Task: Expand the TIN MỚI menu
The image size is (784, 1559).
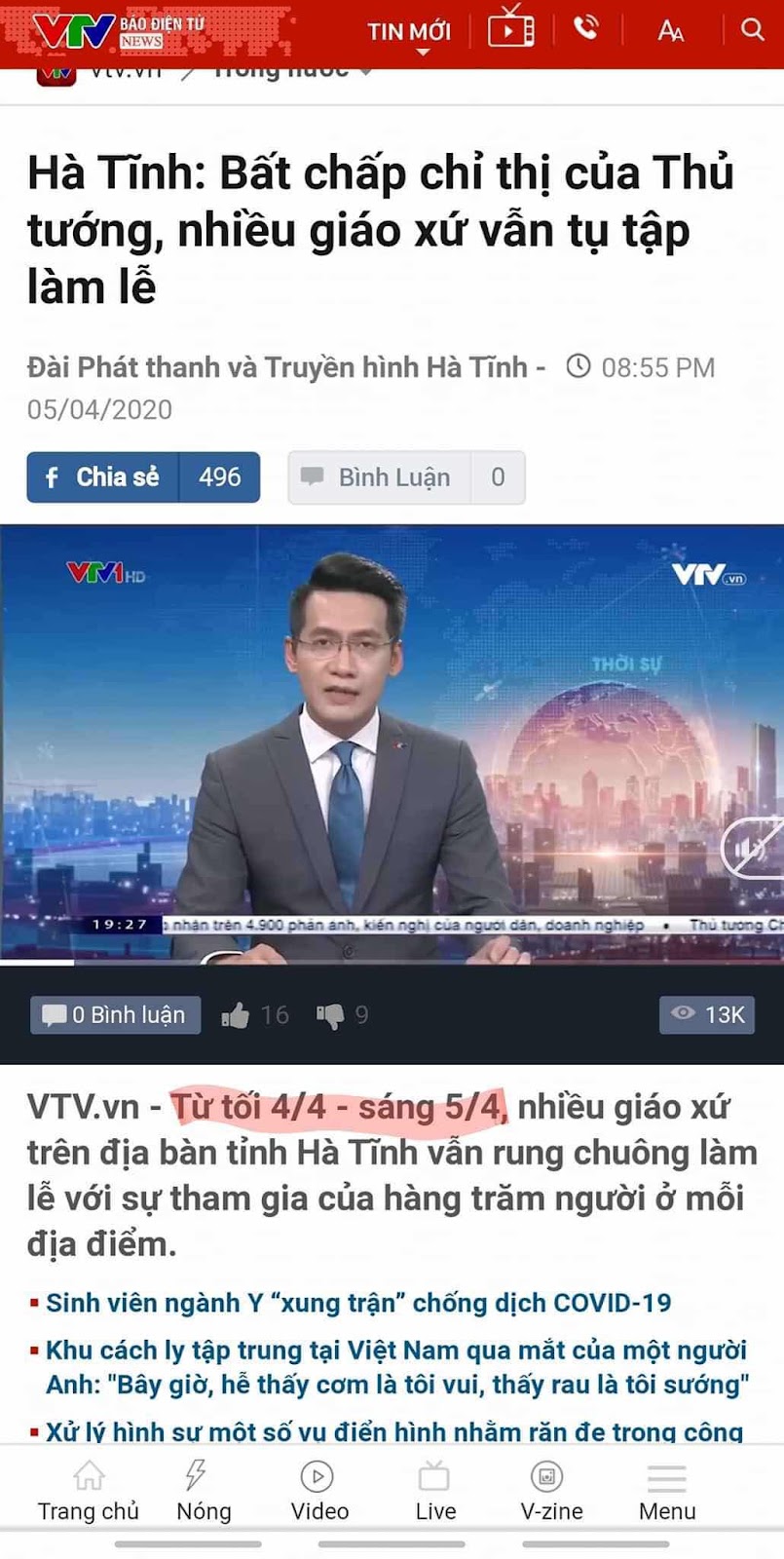Action: pos(409,33)
